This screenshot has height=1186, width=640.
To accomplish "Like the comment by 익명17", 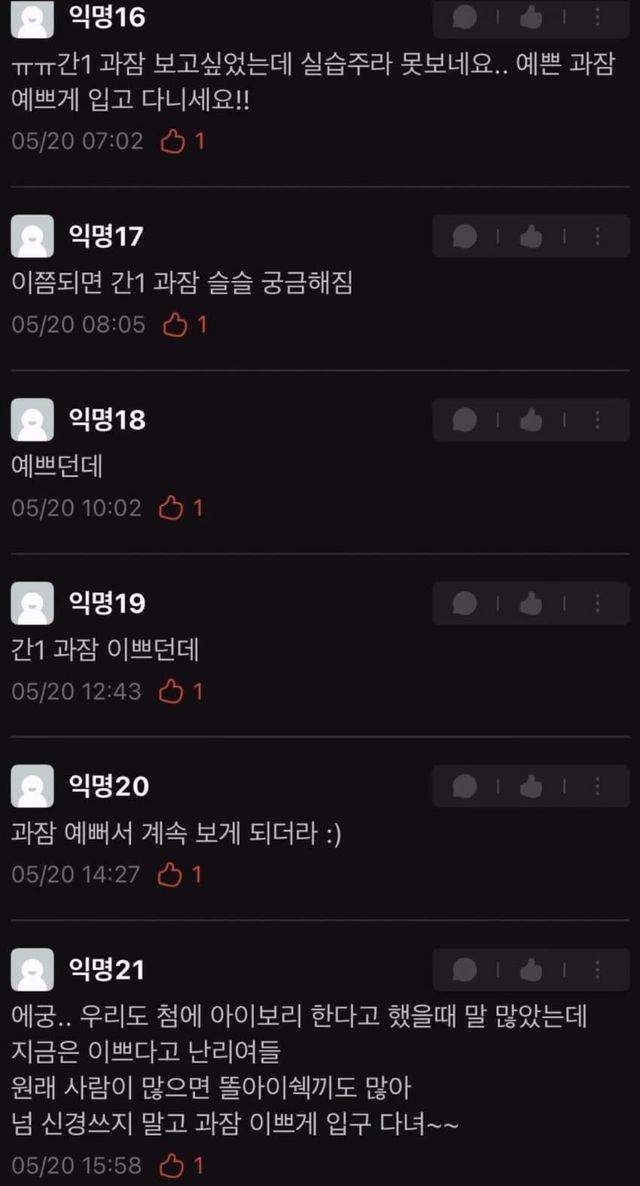I will tap(531, 236).
